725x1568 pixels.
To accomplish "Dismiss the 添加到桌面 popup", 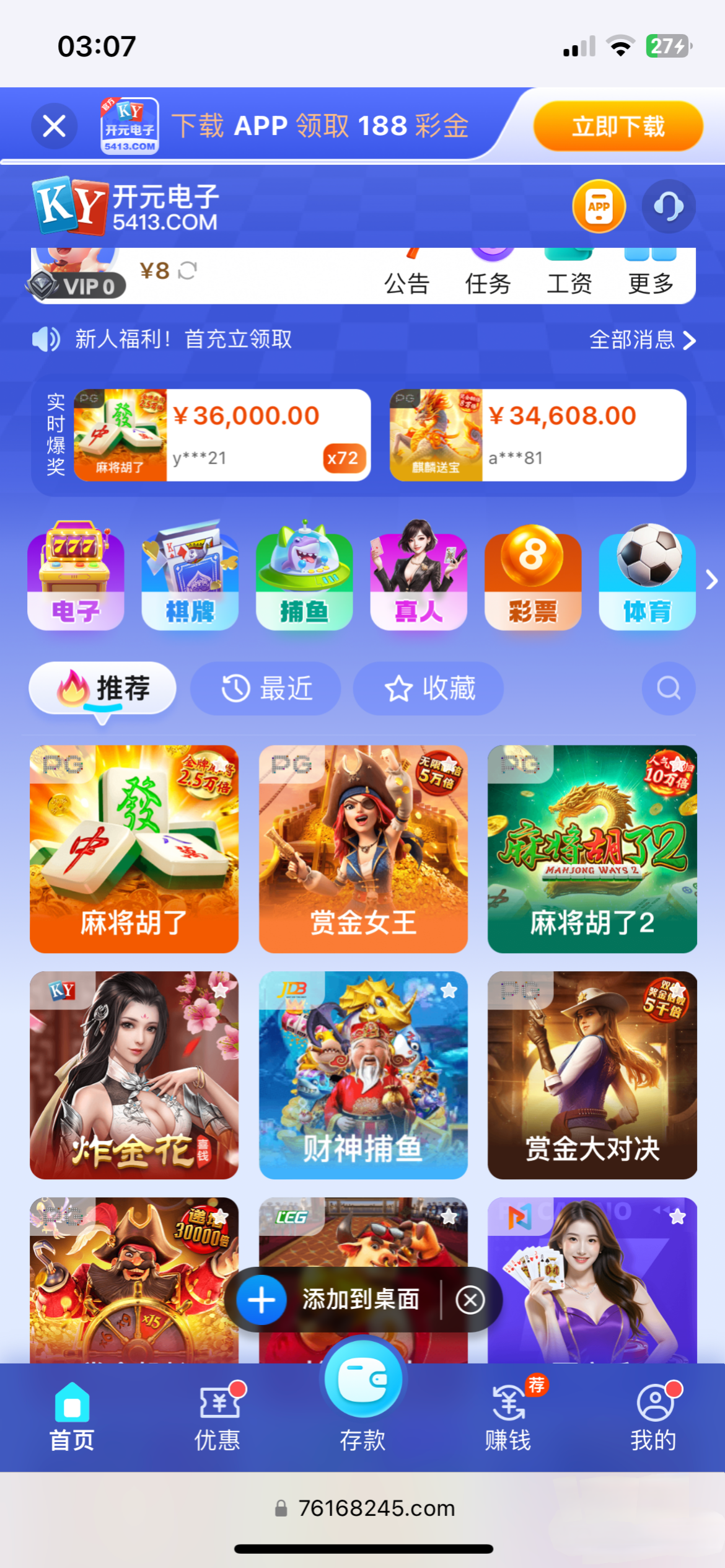I will [x=470, y=1300].
